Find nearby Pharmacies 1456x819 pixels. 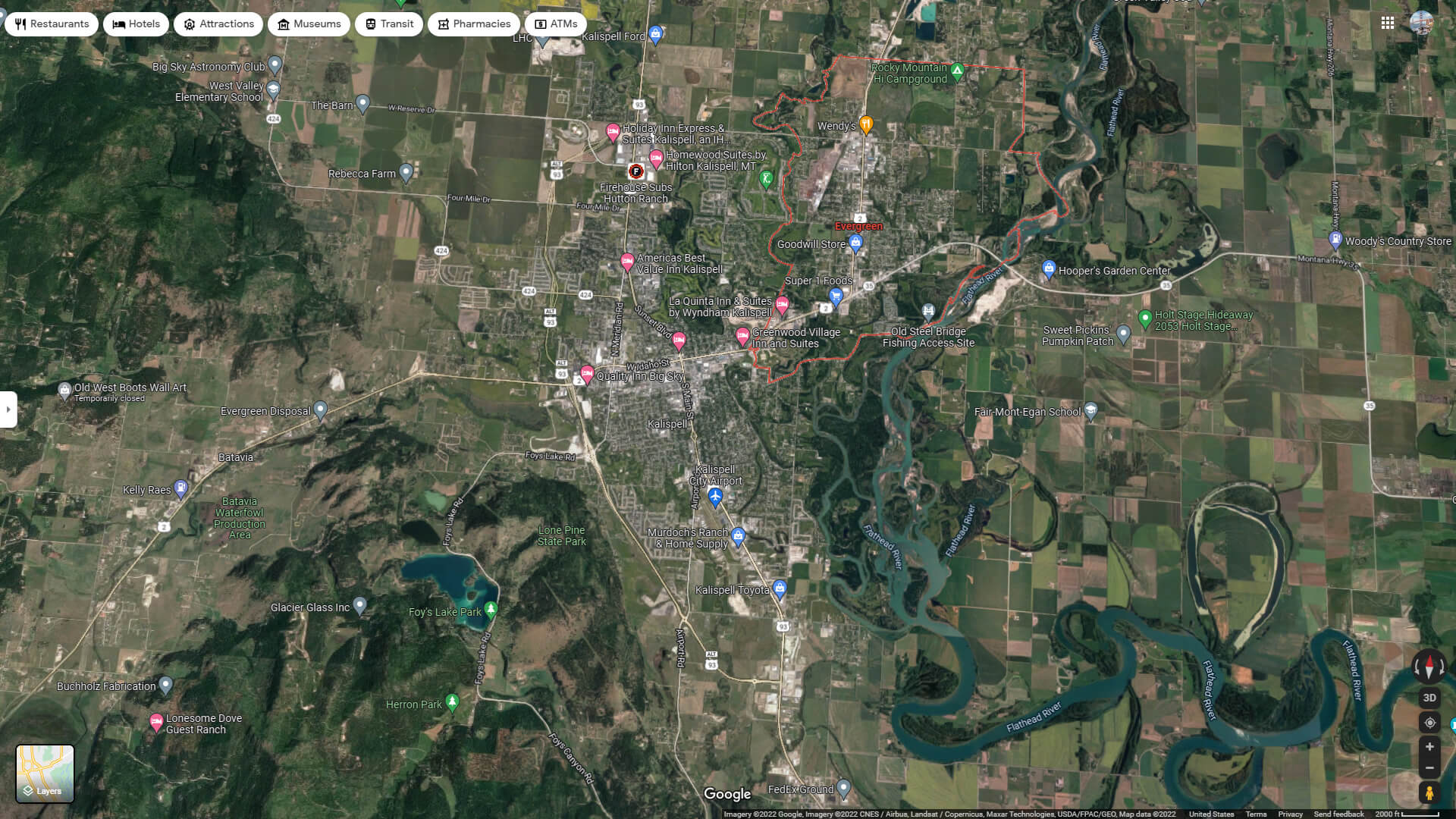(473, 24)
